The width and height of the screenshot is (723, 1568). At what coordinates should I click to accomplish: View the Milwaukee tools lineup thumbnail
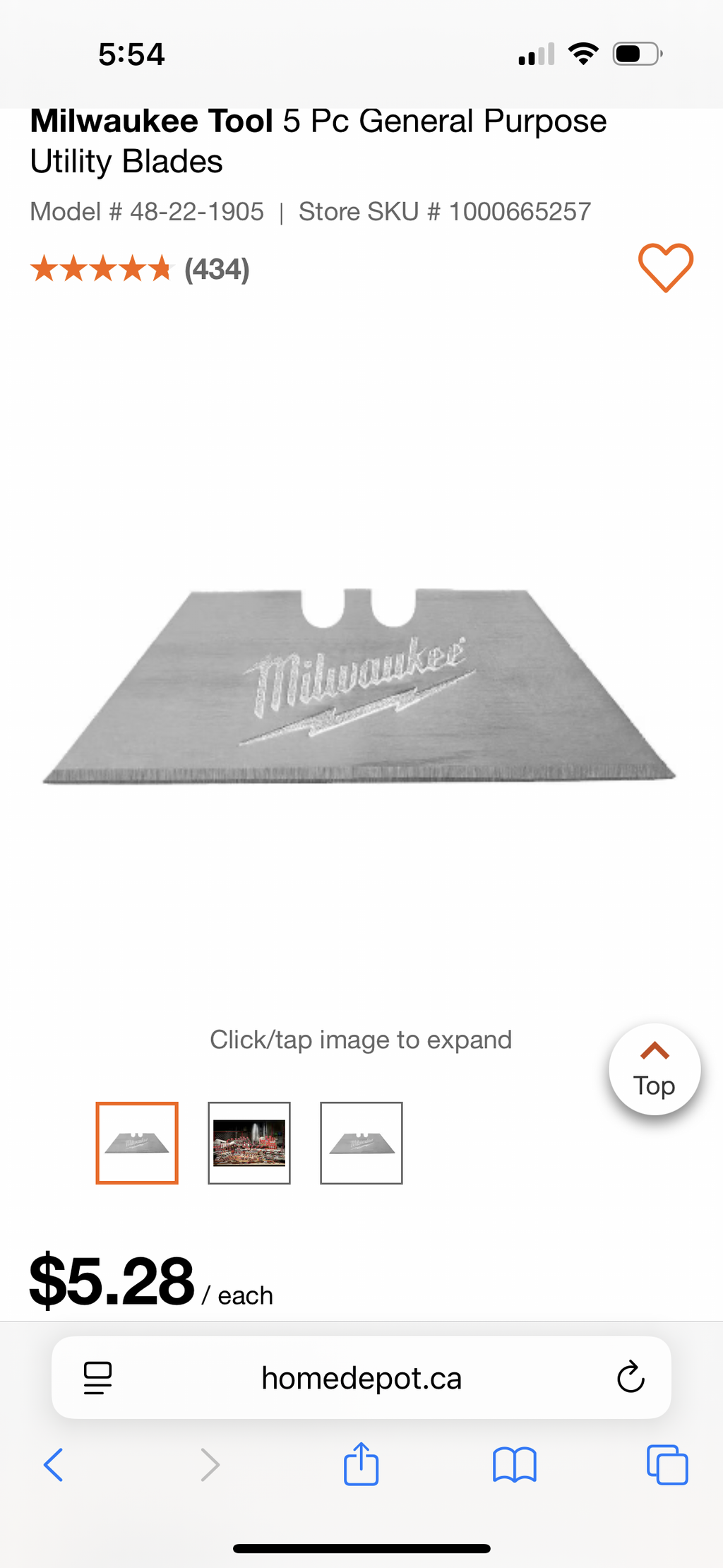(x=249, y=1143)
